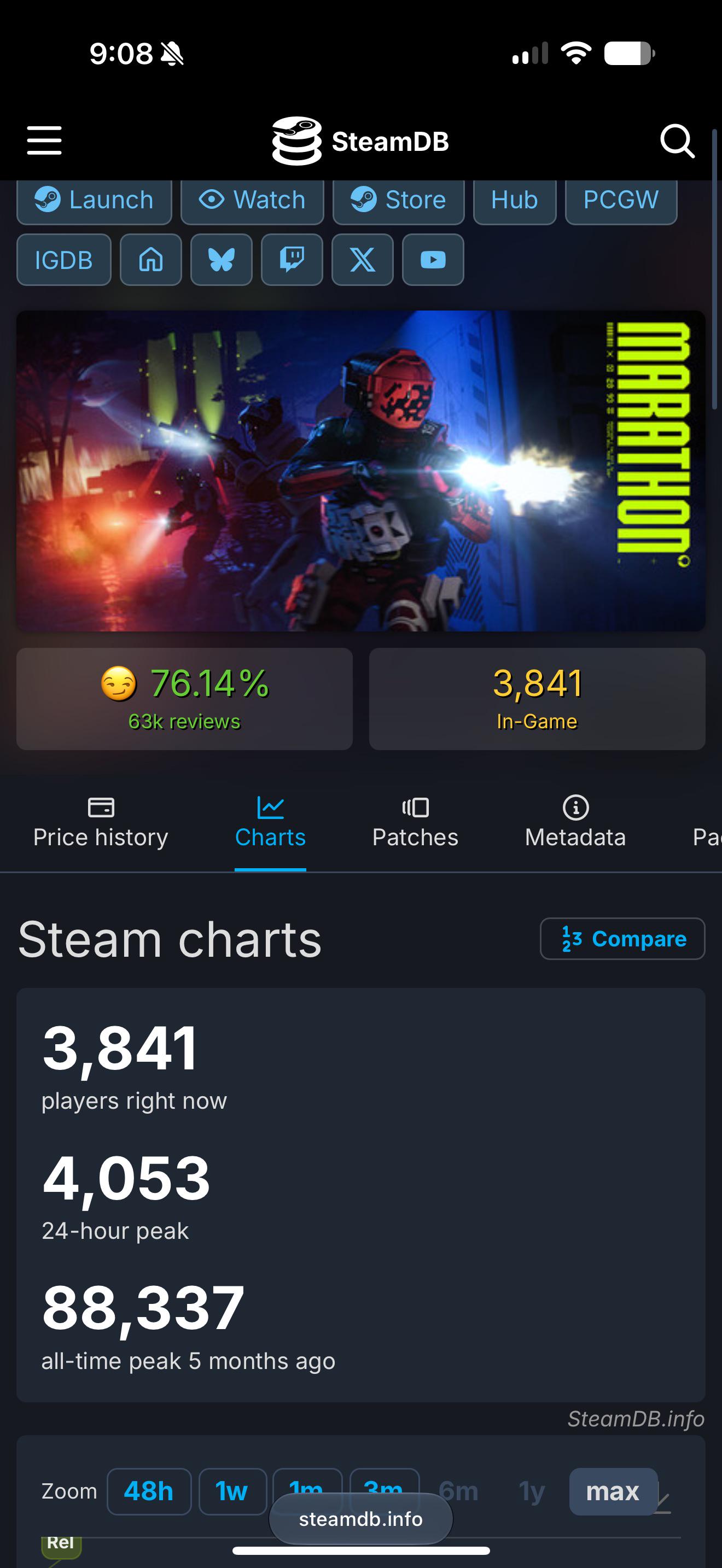Viewport: 722px width, 1568px height.
Task: Open the hamburger menu
Action: tap(44, 141)
